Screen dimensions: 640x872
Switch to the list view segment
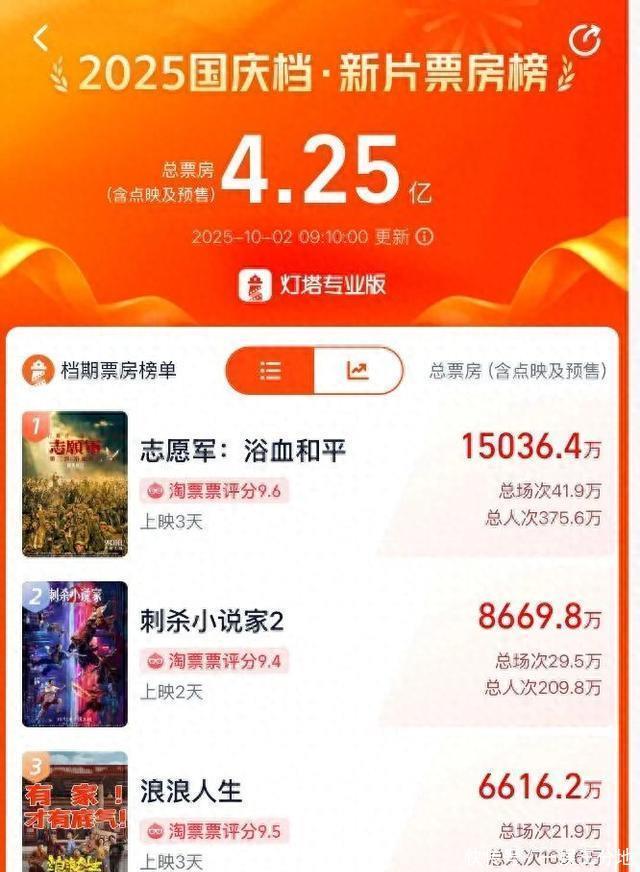point(270,371)
